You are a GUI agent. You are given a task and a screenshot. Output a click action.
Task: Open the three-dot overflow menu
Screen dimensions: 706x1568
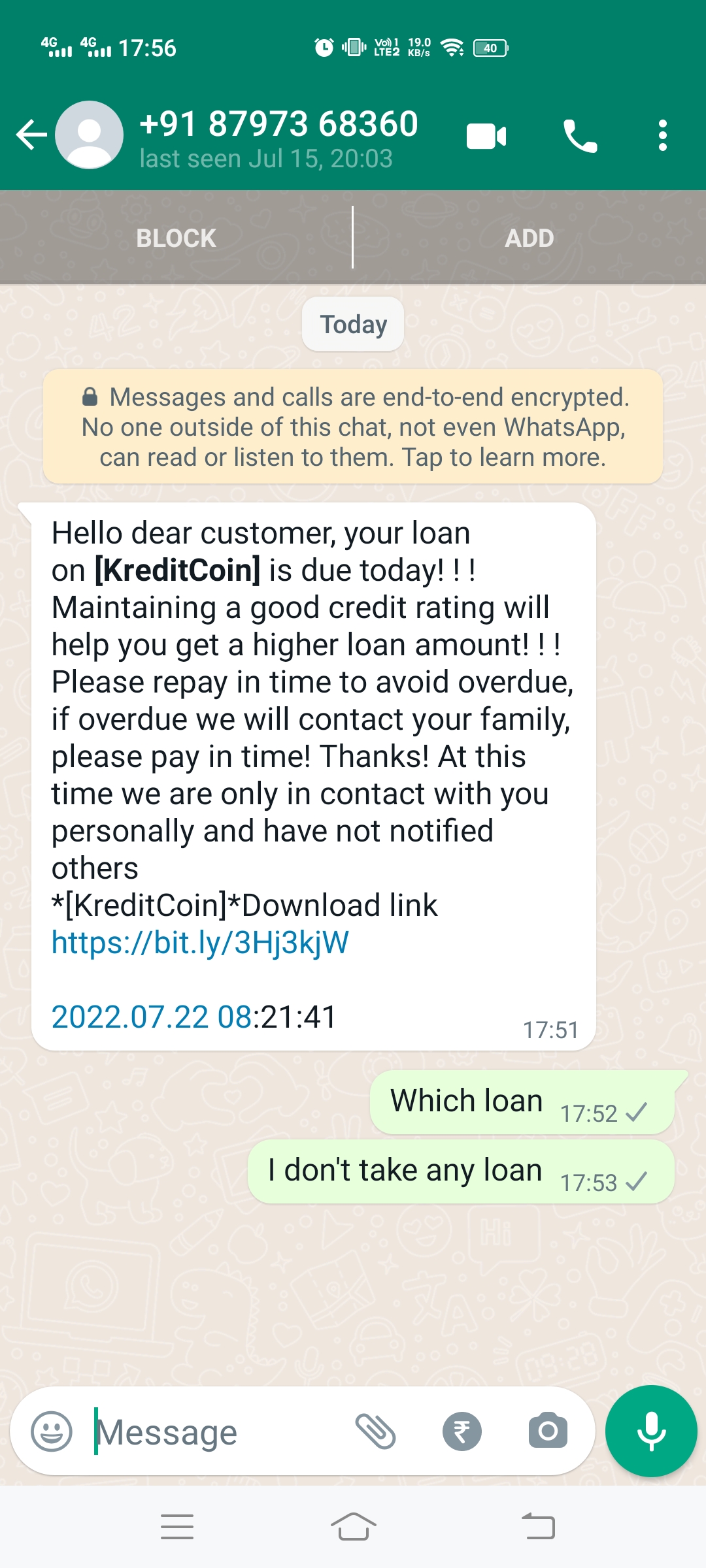point(662,136)
